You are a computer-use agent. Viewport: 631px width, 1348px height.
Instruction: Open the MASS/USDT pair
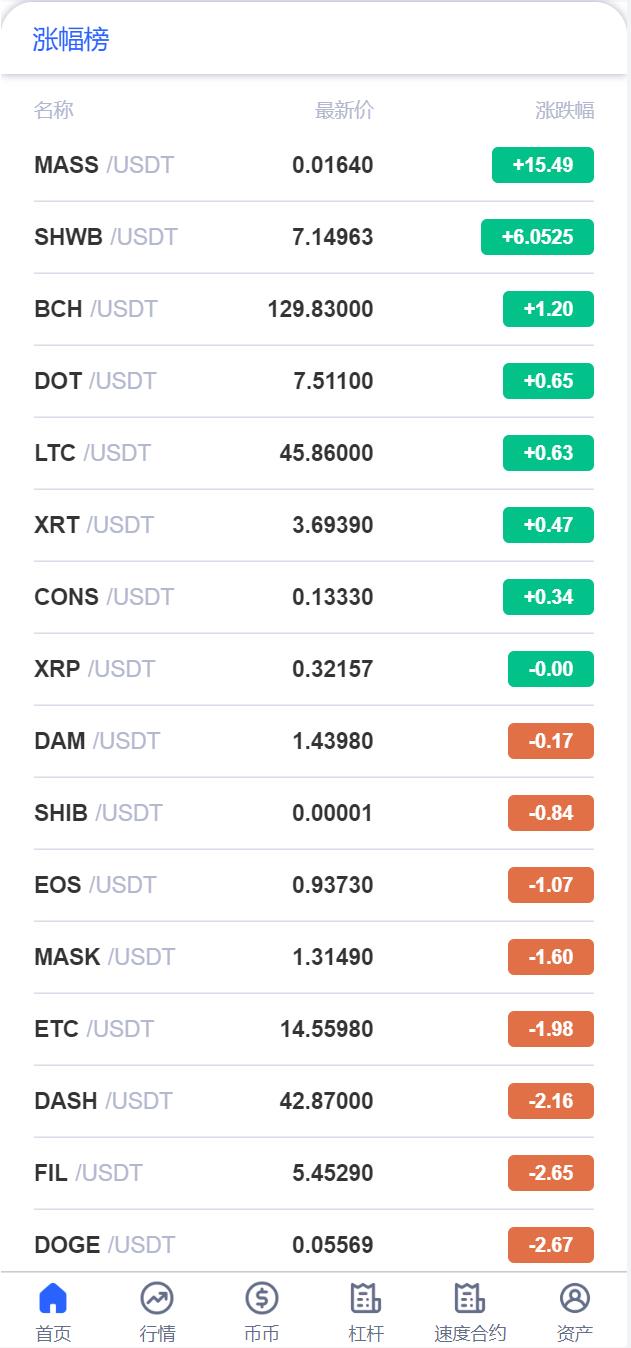coord(104,165)
